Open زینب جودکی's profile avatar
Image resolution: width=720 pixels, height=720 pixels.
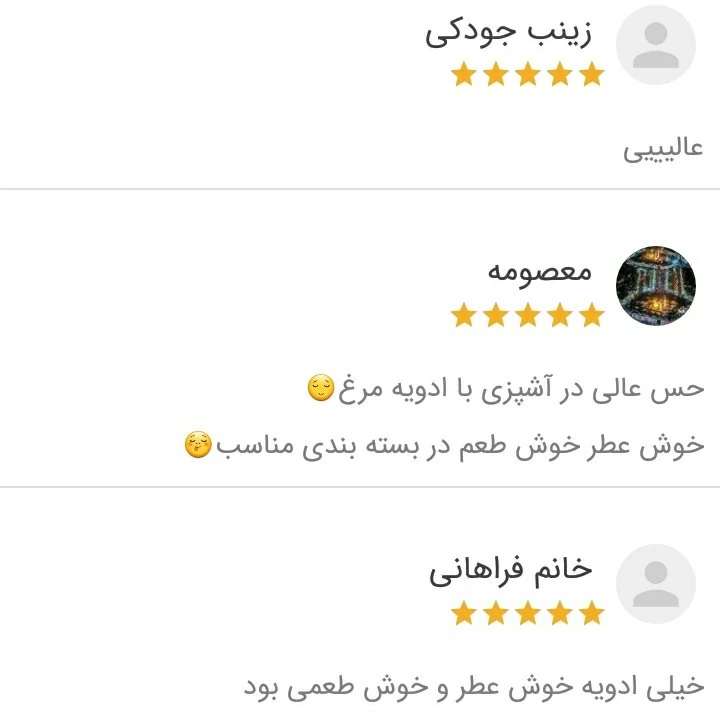[655, 46]
